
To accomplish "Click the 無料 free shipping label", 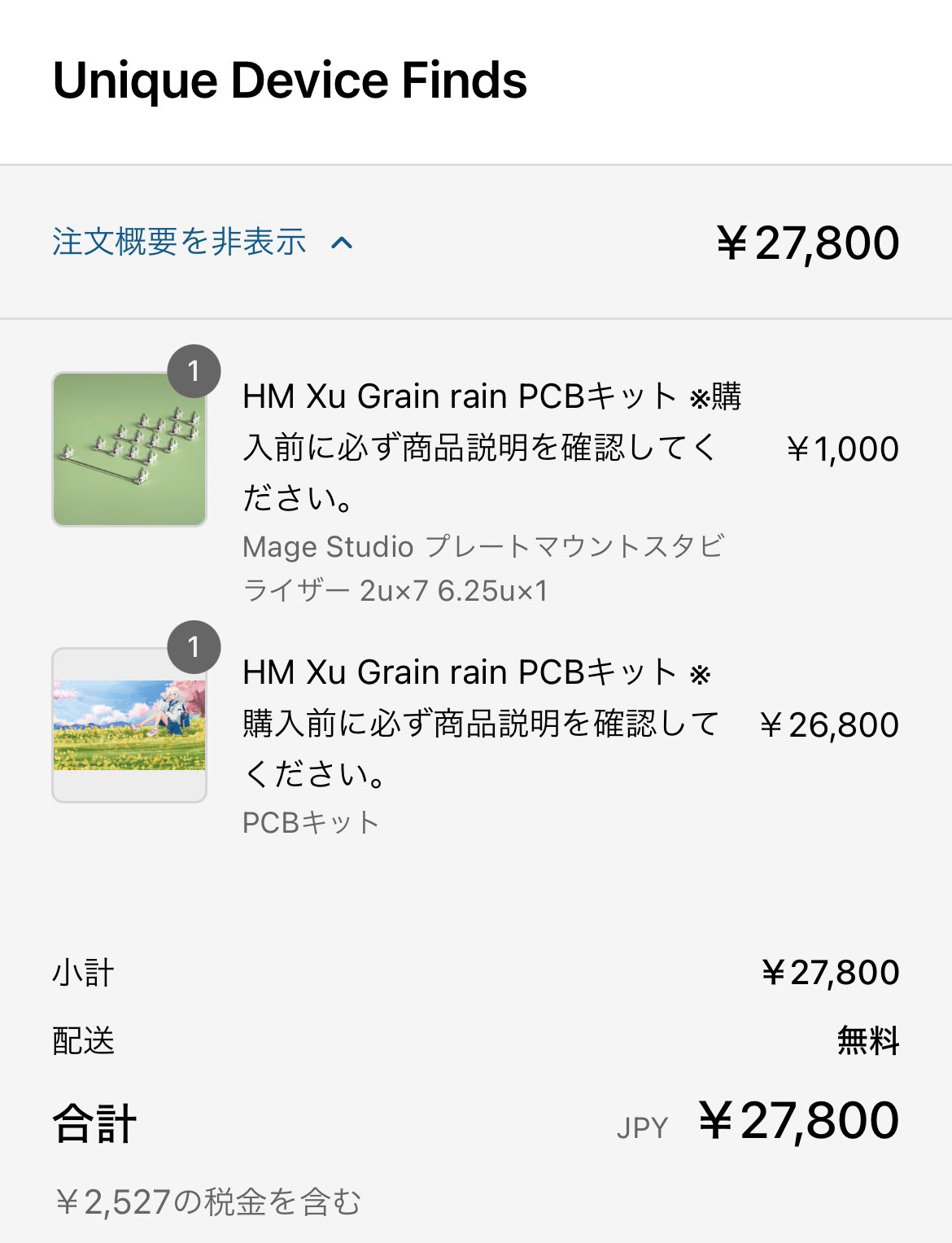I will (x=866, y=1039).
